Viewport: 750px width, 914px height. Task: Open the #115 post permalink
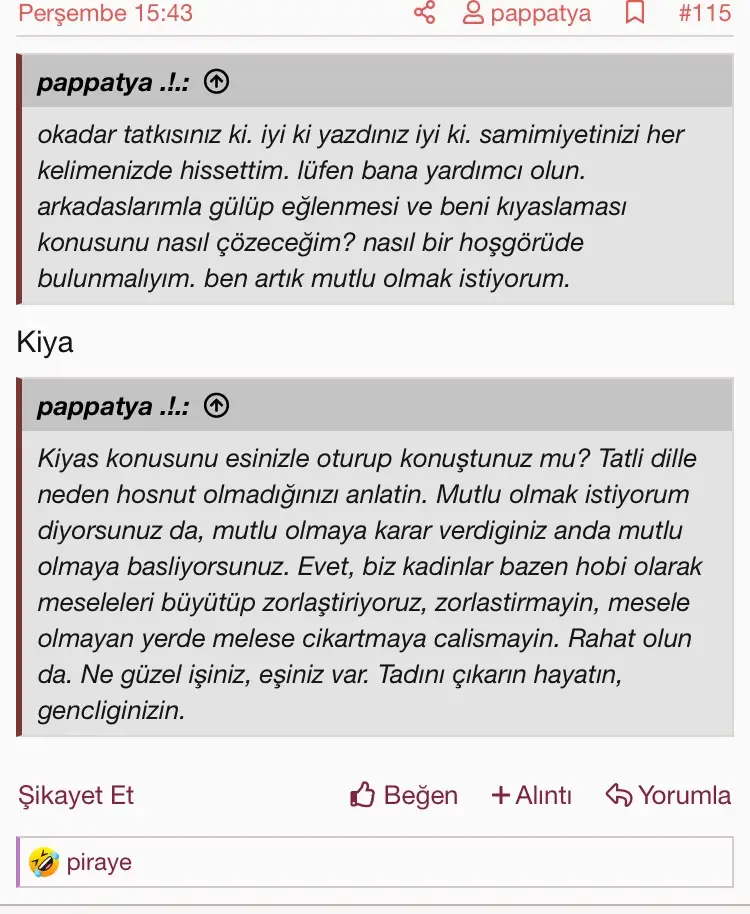(x=704, y=14)
